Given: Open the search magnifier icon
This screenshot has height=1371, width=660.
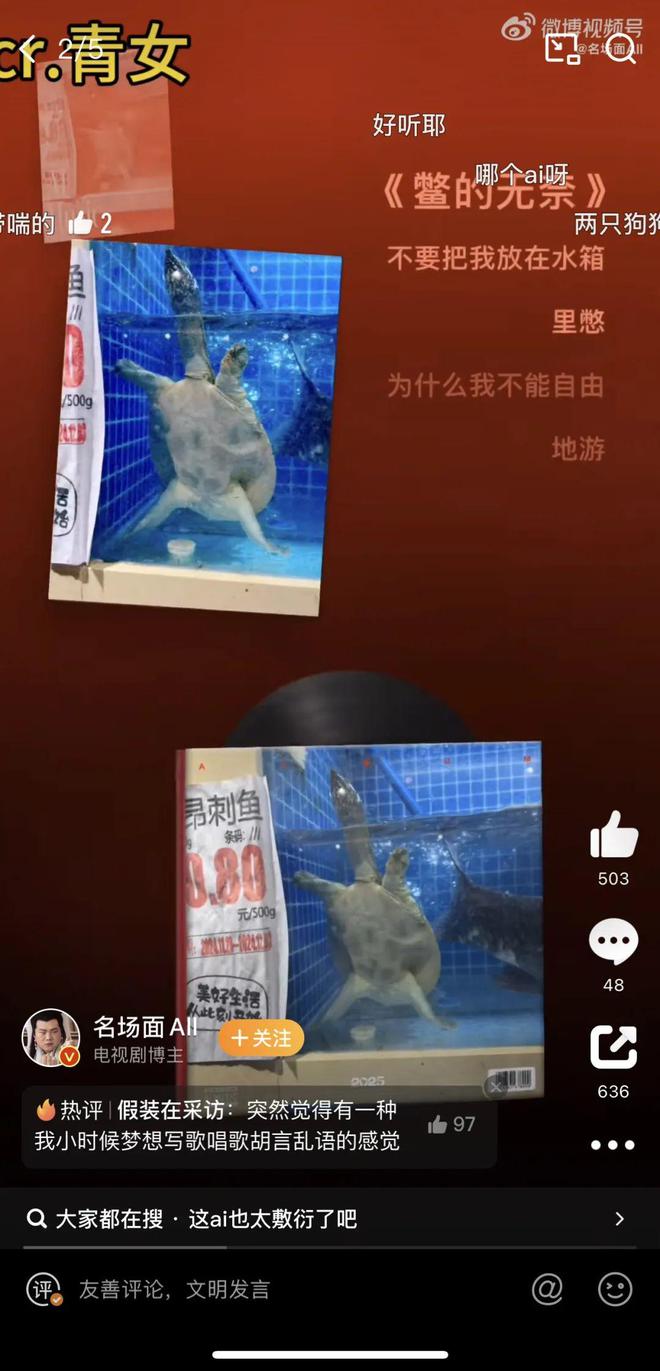Looking at the screenshot, I should (x=621, y=47).
